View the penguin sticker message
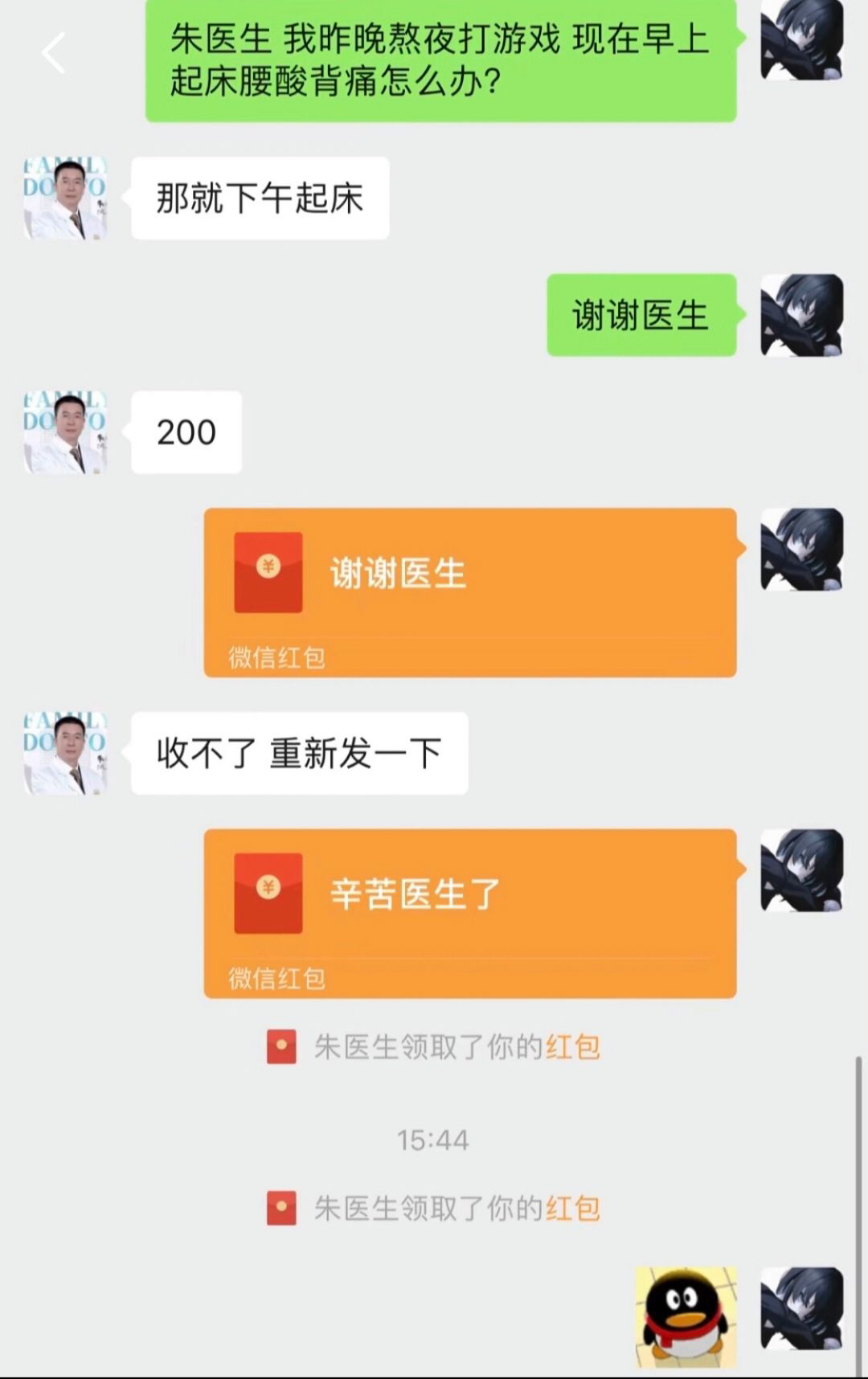Image resolution: width=868 pixels, height=1379 pixels. tap(686, 1316)
